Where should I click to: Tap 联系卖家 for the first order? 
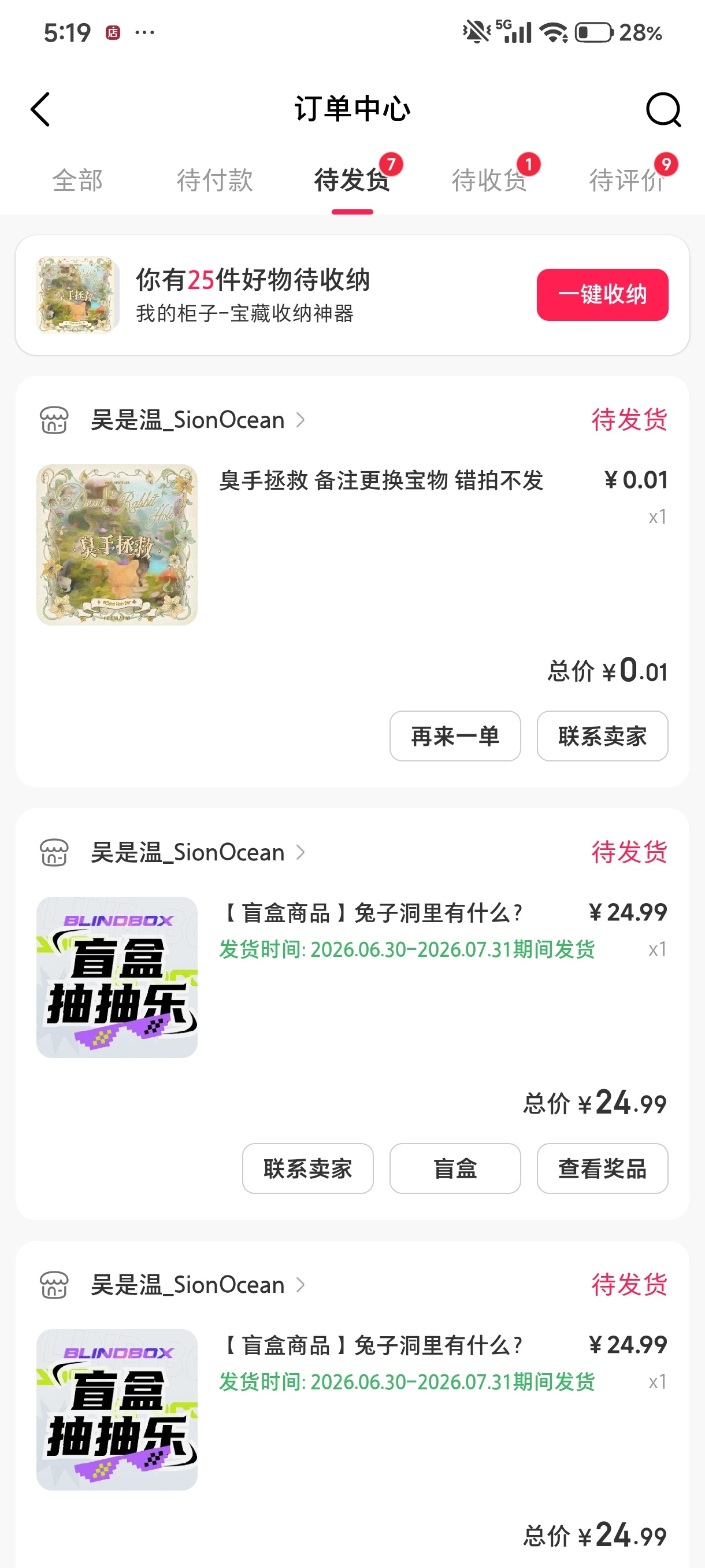coord(602,737)
